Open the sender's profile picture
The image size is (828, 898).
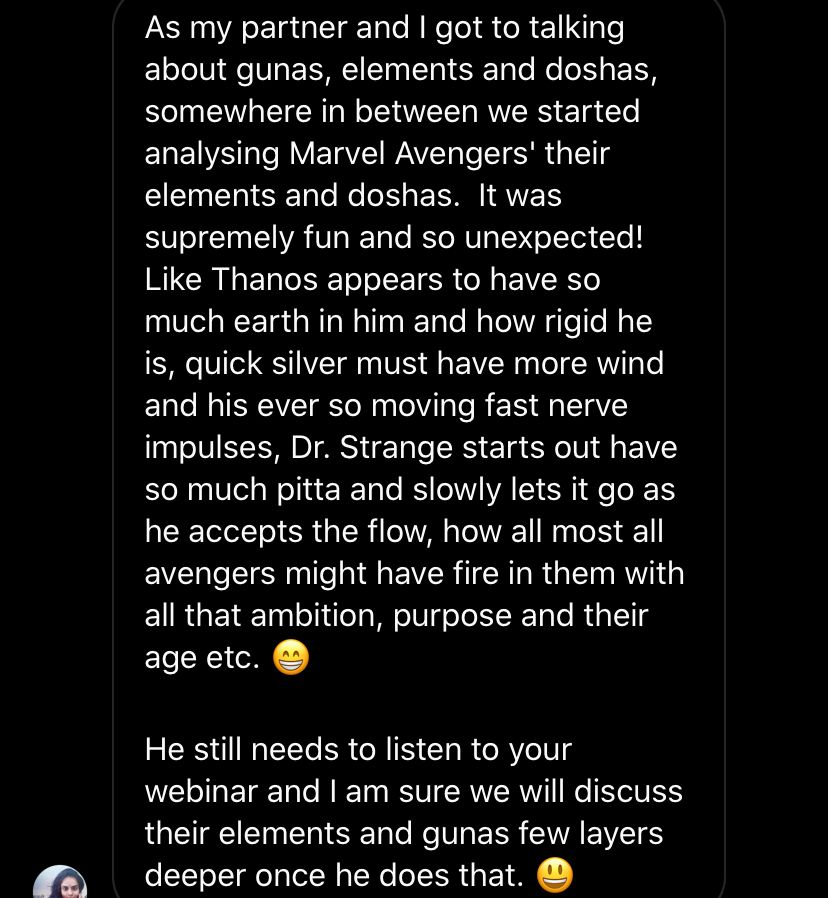click(60, 883)
